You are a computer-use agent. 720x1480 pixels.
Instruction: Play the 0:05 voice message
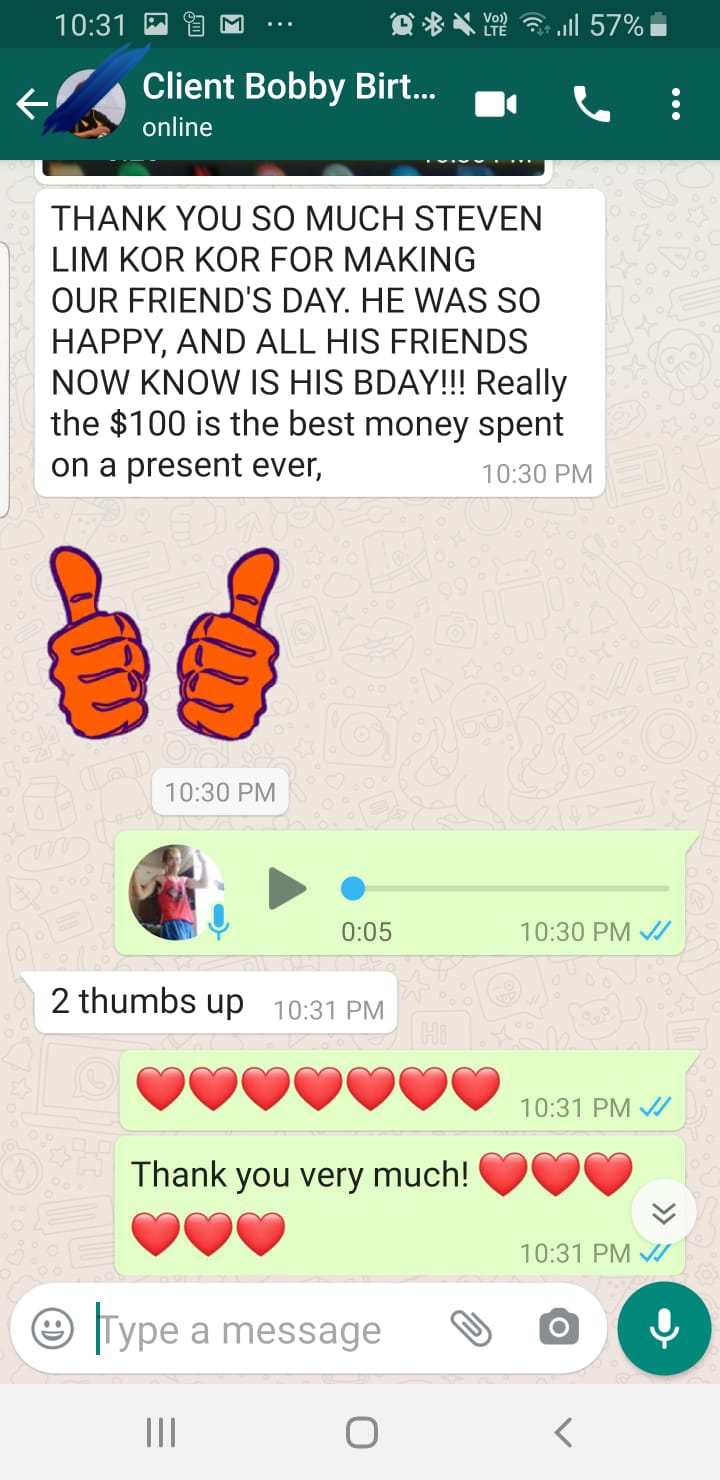[x=287, y=888]
